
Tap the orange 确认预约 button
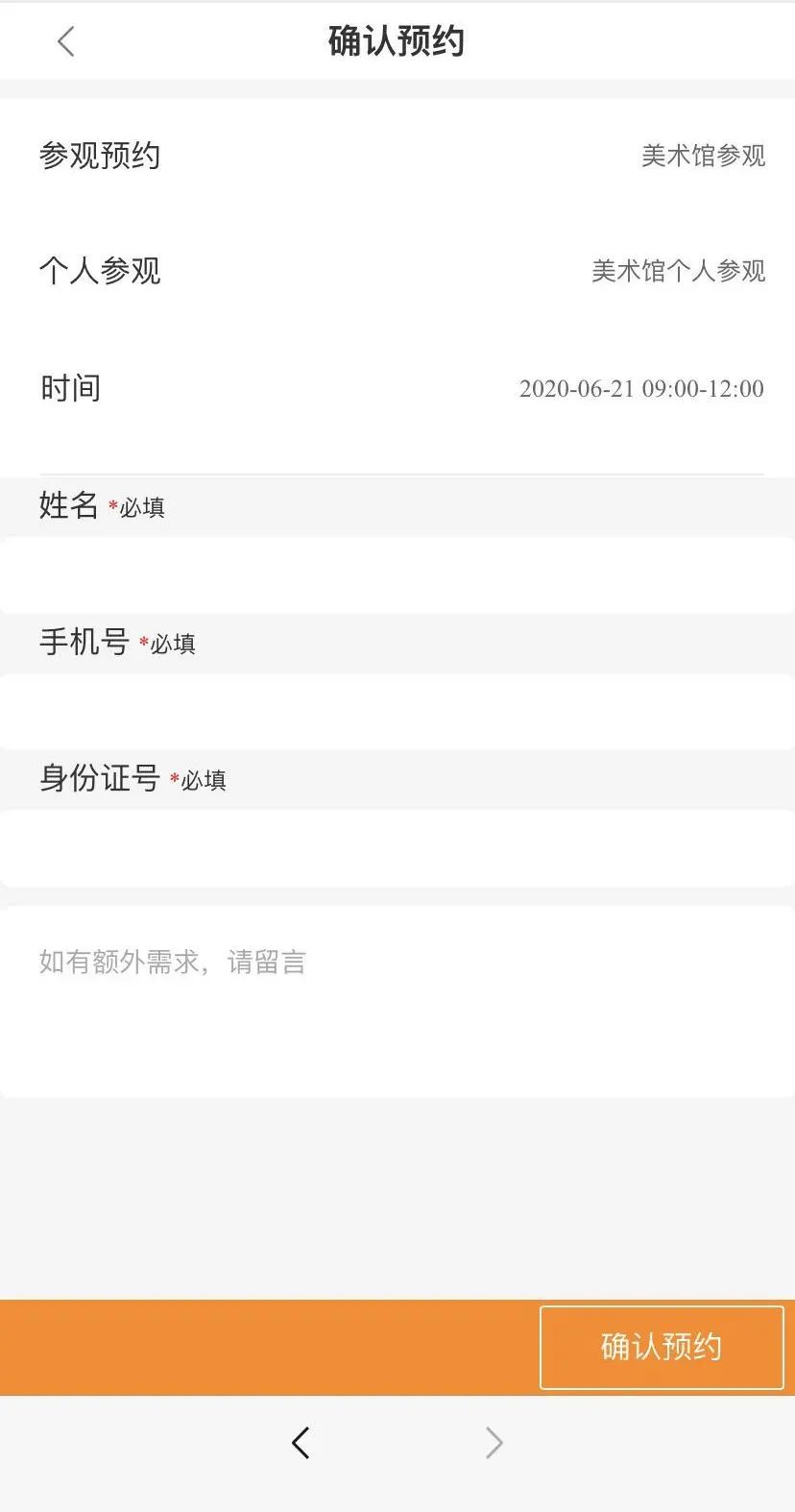click(662, 1347)
